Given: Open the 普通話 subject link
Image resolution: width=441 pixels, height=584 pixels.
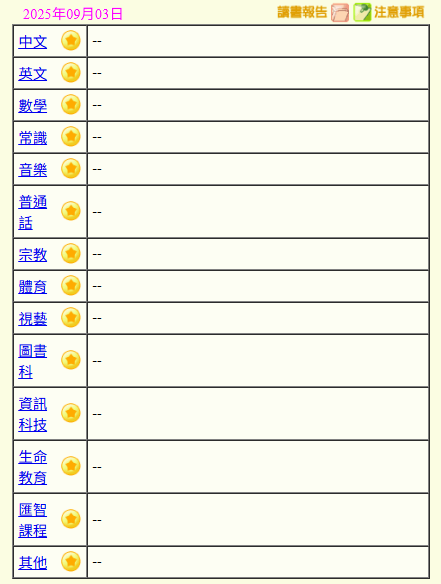Looking at the screenshot, I should [x=33, y=212].
